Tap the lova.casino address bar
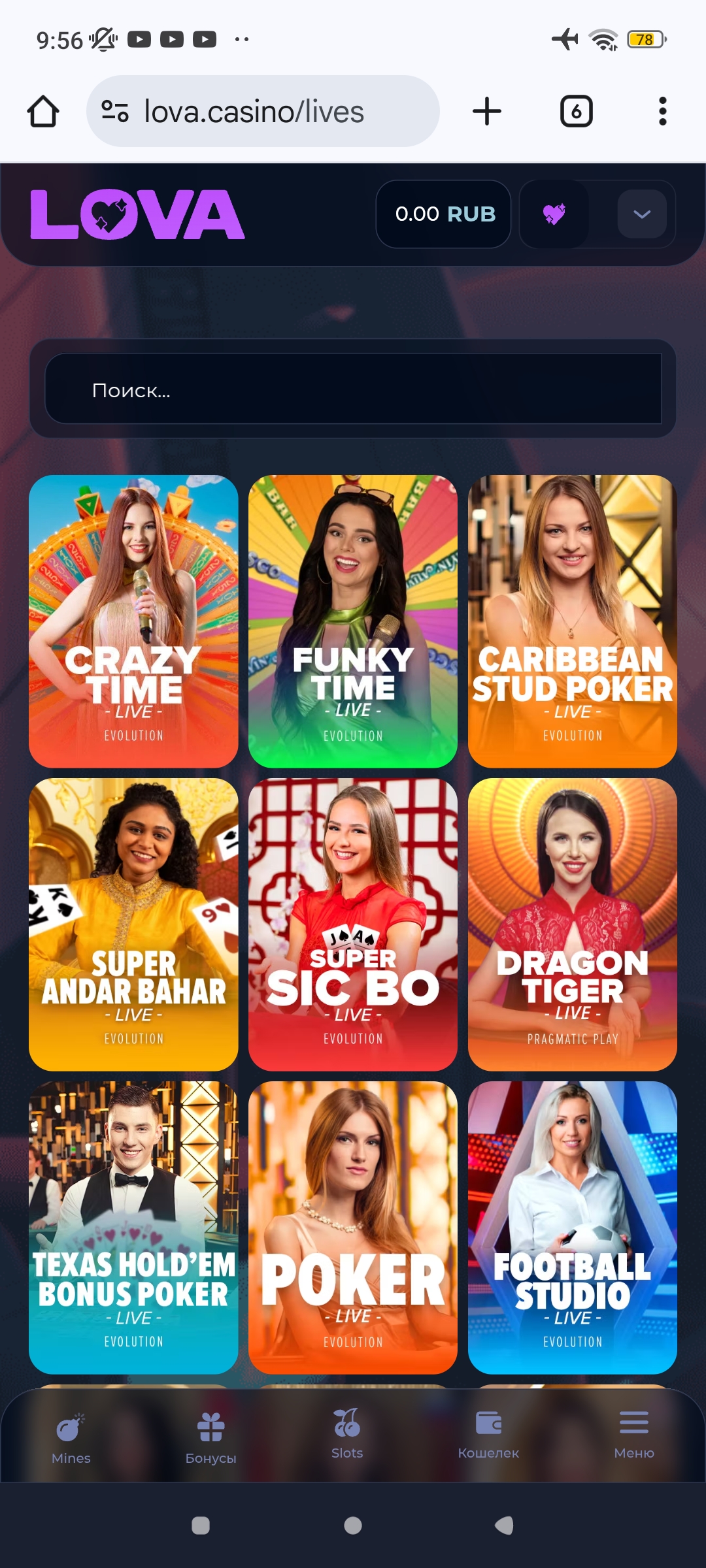Screen dimensions: 706x1568 263,112
